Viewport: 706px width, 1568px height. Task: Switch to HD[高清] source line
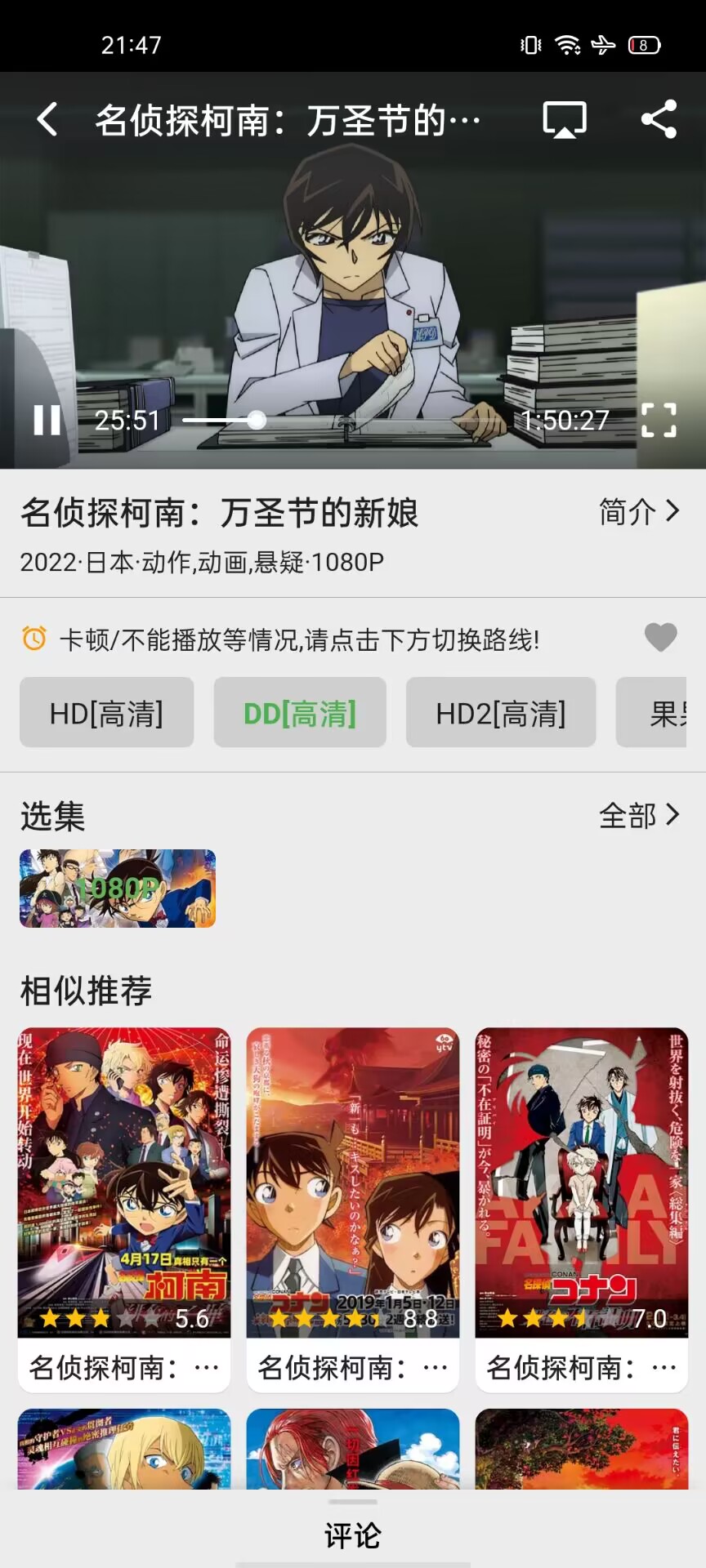[106, 713]
